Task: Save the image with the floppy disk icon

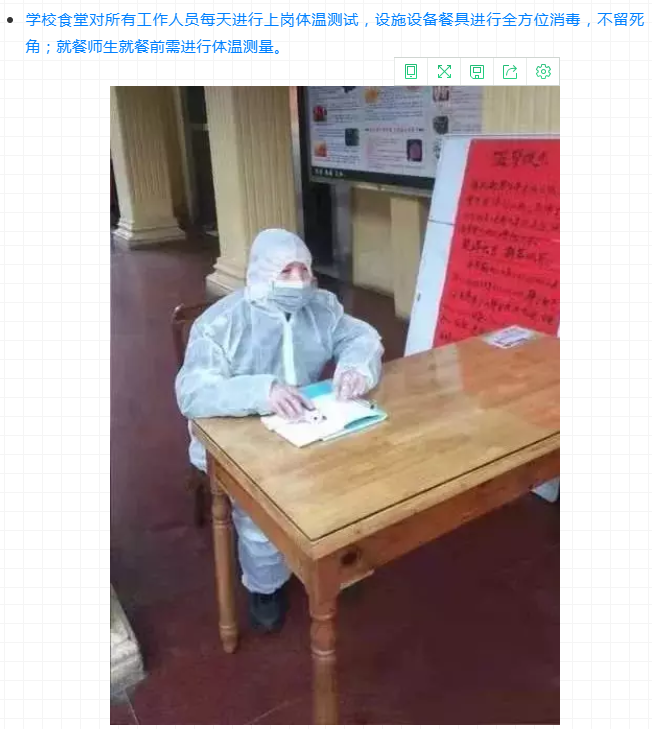Action: click(477, 71)
